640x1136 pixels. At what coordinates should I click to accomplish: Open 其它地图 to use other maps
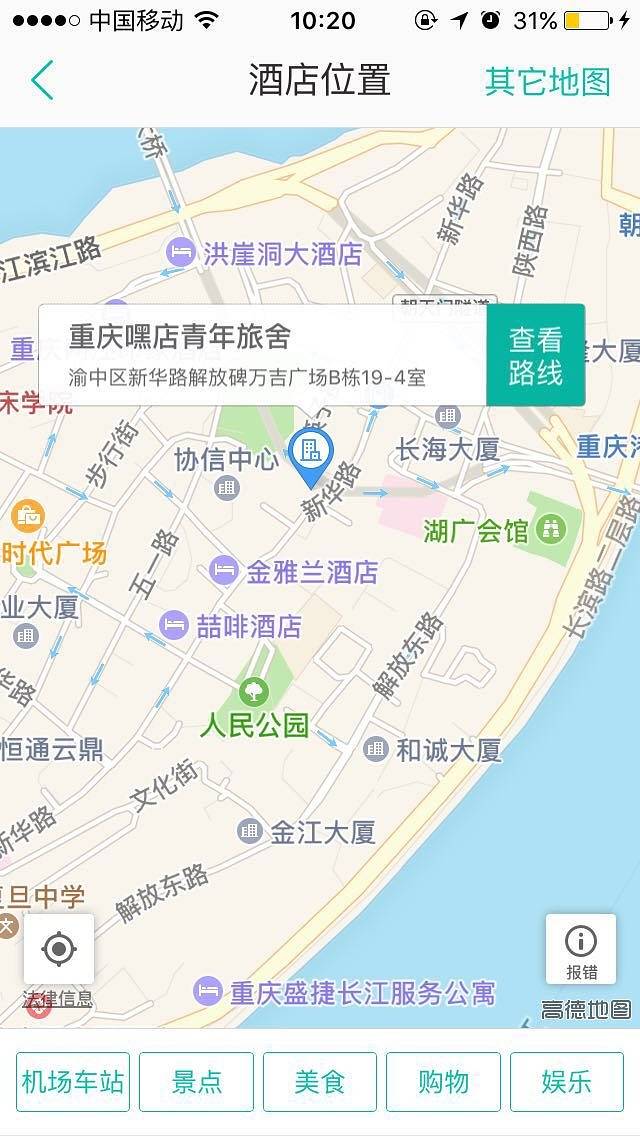tap(547, 81)
